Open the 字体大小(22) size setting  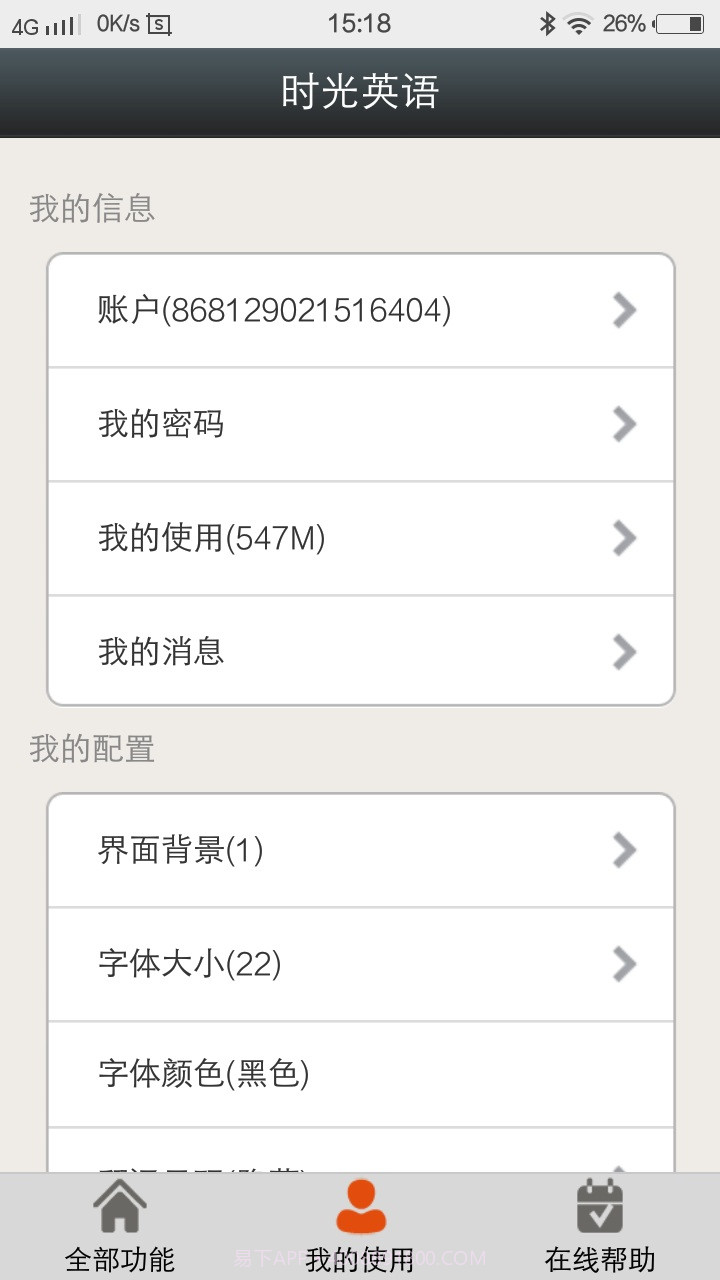[360, 964]
